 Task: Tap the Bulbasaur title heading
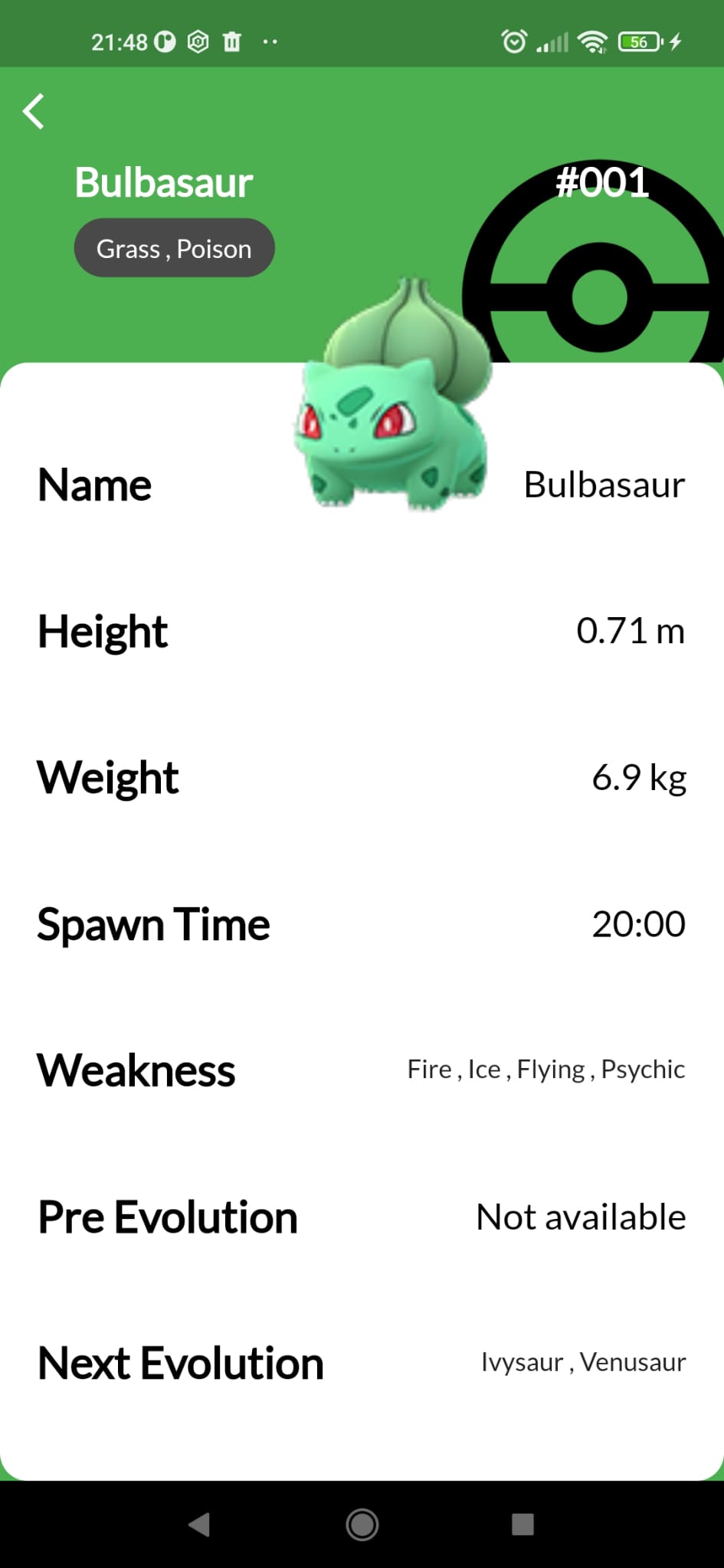[x=163, y=182]
